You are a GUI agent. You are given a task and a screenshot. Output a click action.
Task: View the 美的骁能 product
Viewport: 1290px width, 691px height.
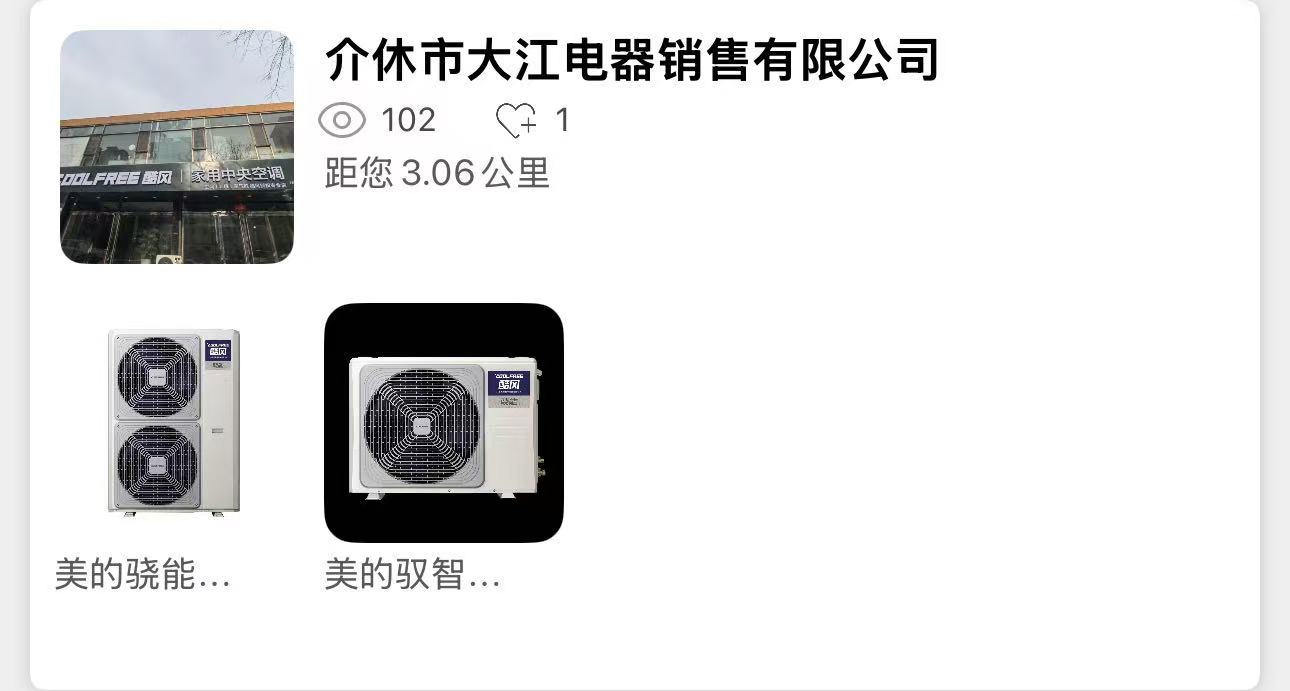pos(173,423)
